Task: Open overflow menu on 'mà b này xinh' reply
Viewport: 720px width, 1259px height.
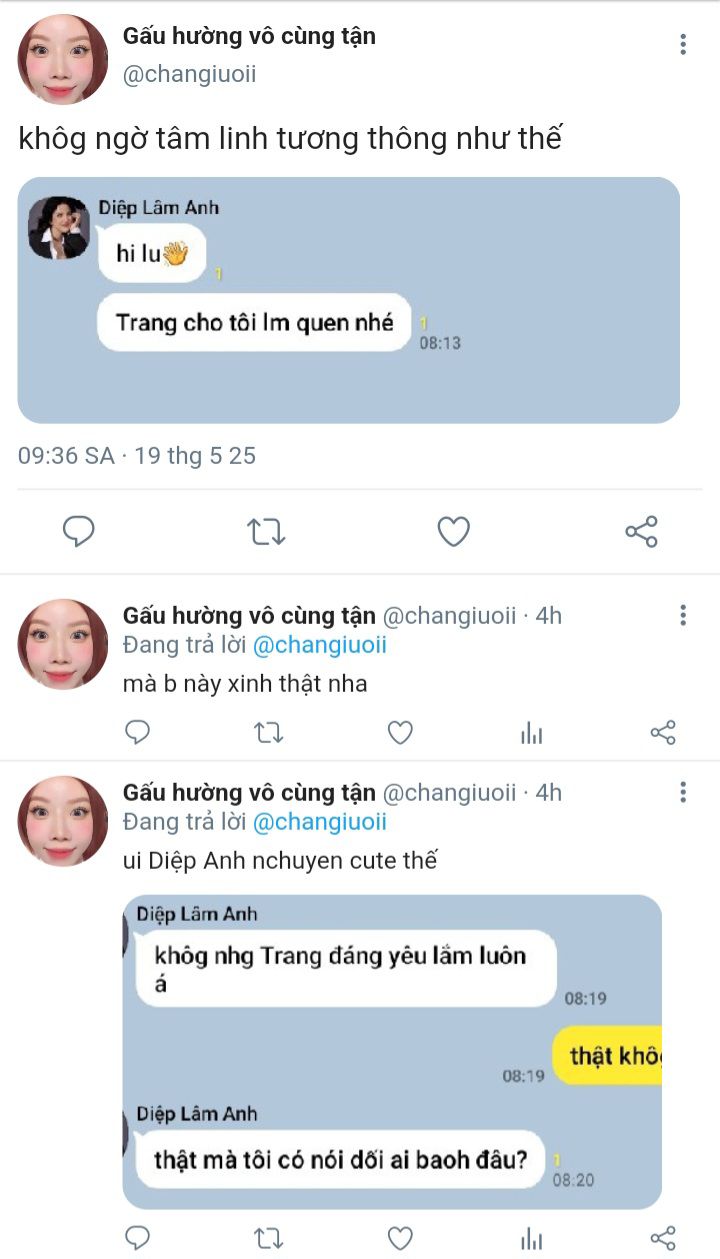Action: point(683,615)
